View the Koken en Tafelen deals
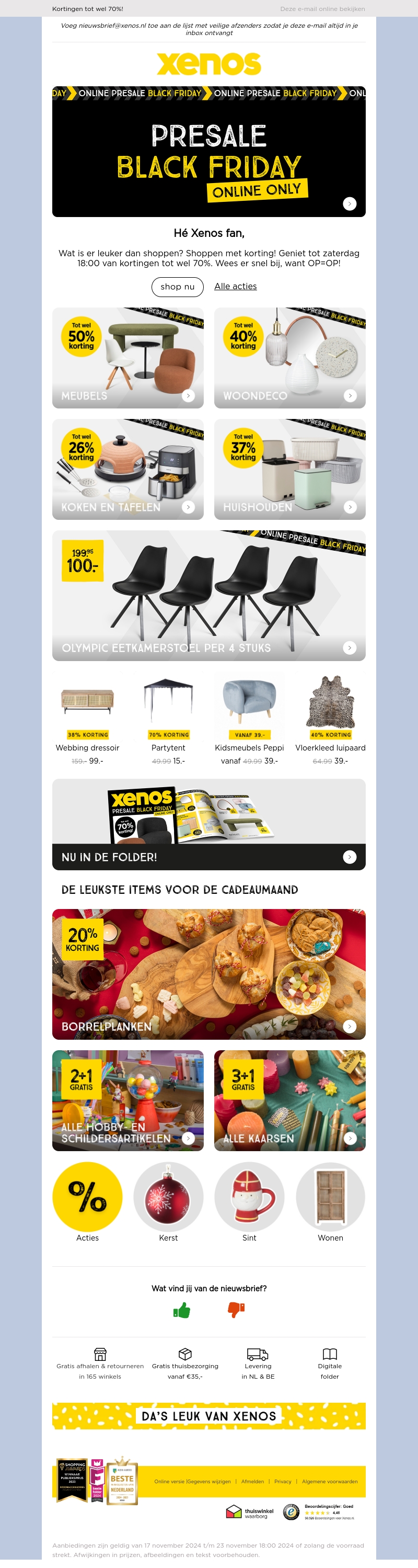 click(x=128, y=469)
